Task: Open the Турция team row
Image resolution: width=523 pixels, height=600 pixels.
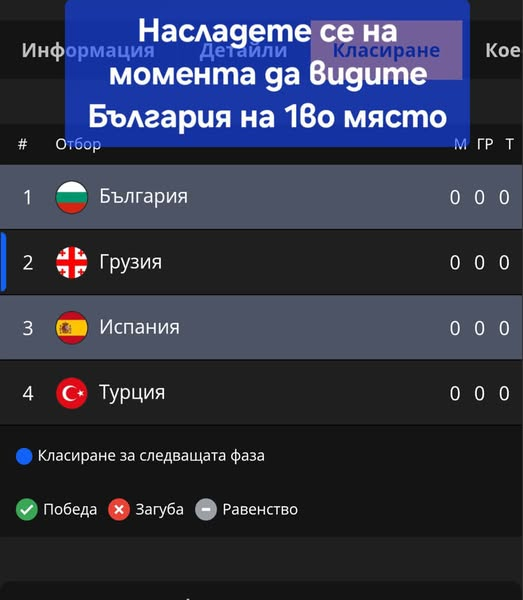Action: point(261,393)
